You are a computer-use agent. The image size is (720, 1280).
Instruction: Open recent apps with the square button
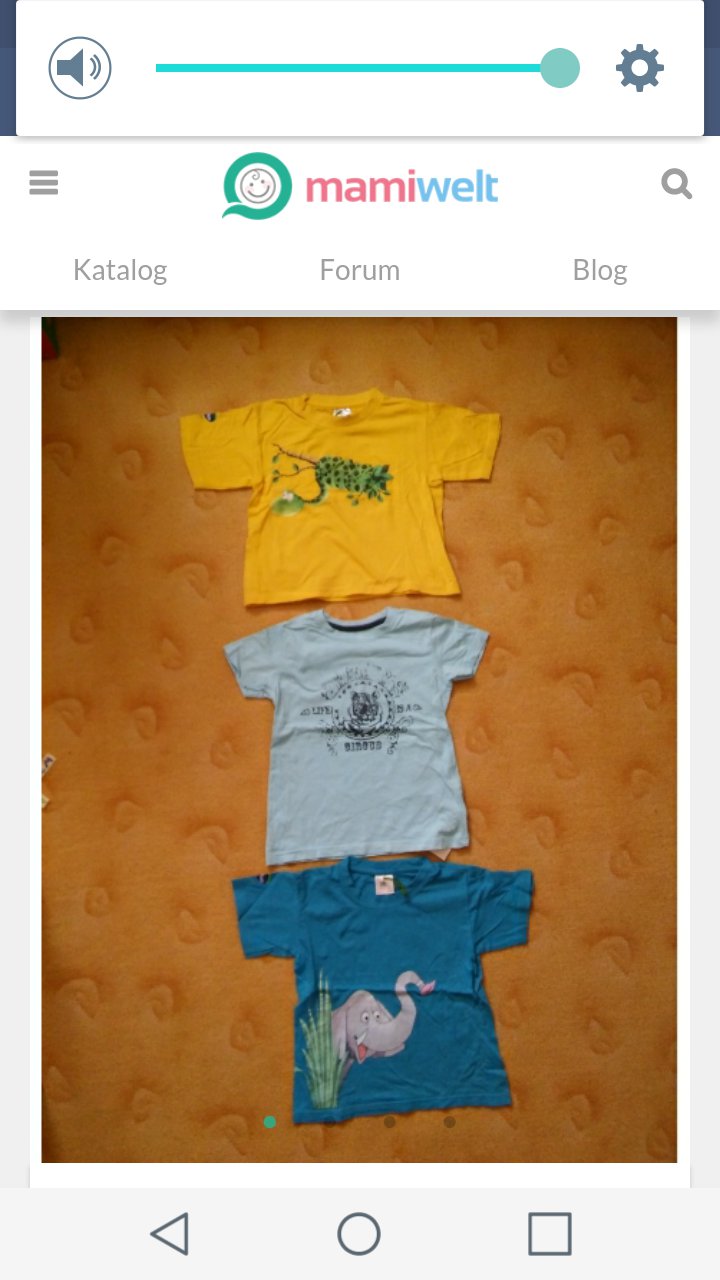(x=548, y=1234)
